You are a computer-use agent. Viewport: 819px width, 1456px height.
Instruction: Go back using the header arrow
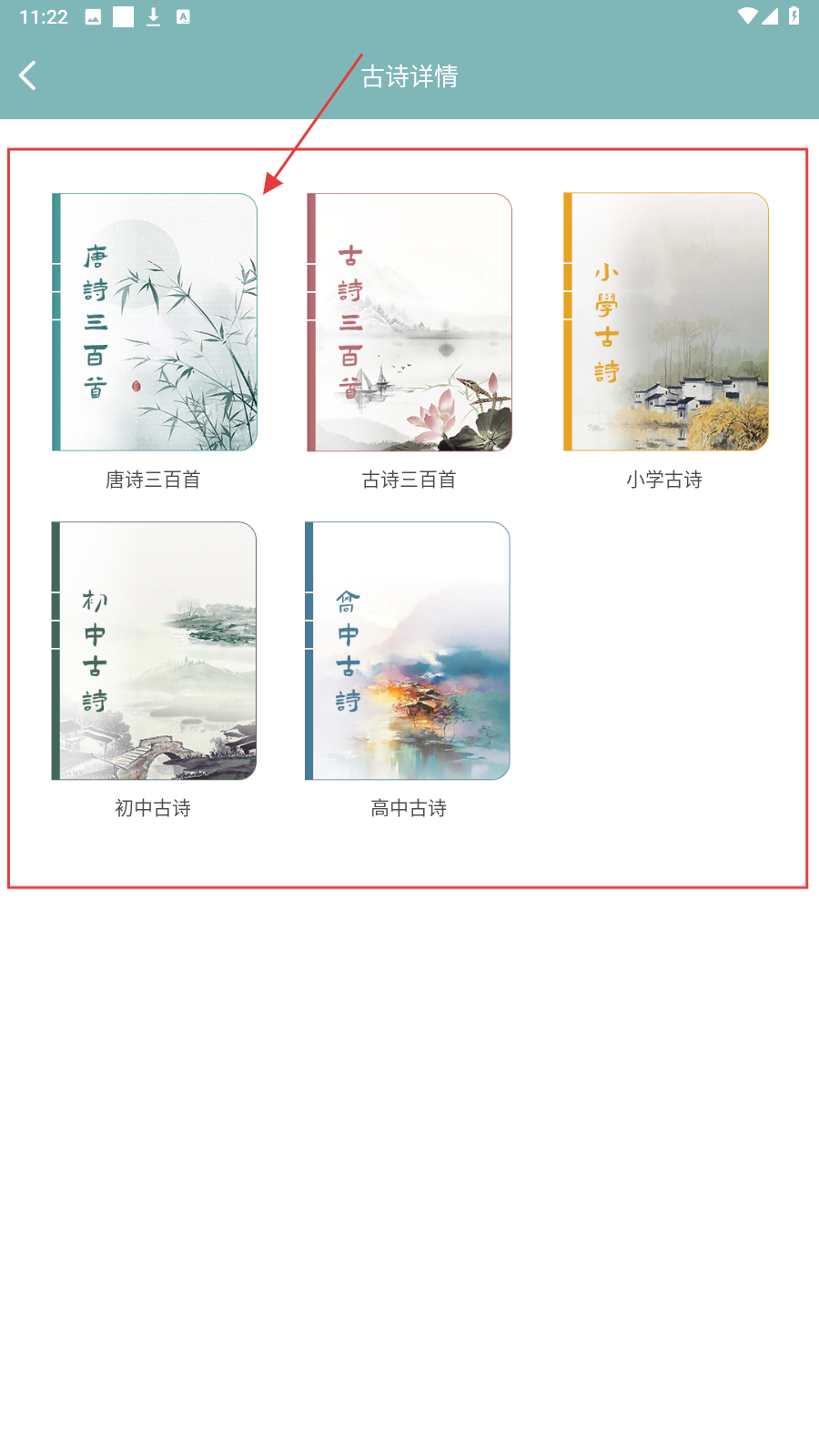tap(28, 76)
